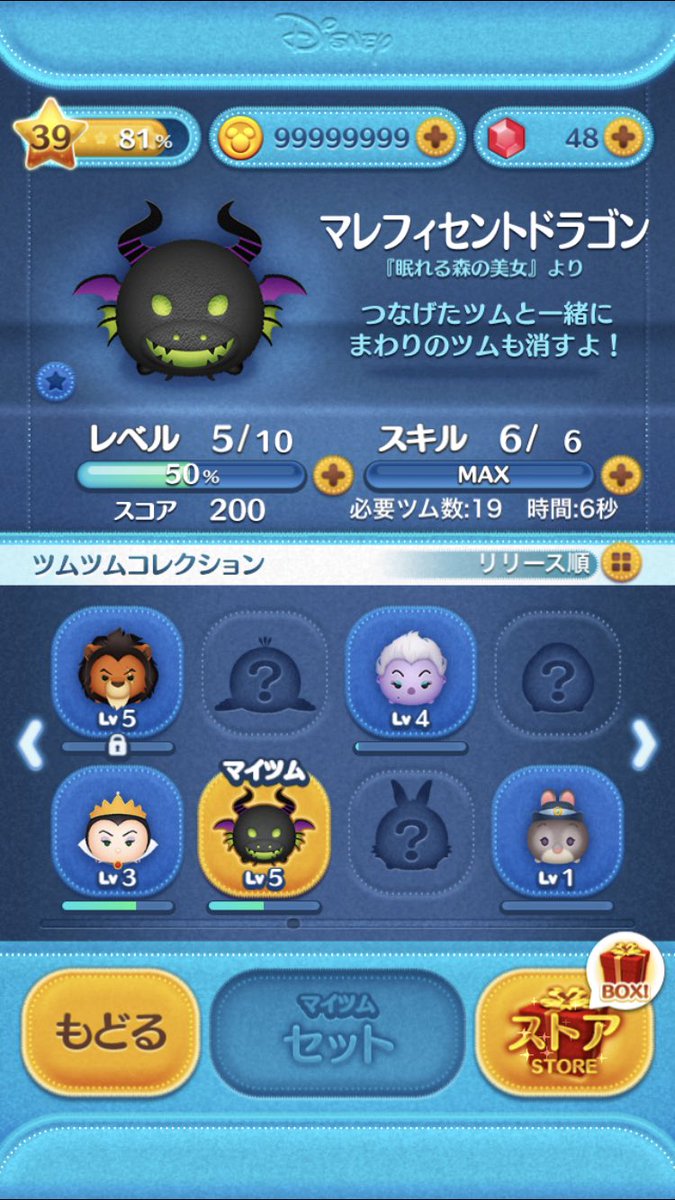Open the ストア STORE button
Image resolution: width=675 pixels, height=1200 pixels.
coord(564,1032)
